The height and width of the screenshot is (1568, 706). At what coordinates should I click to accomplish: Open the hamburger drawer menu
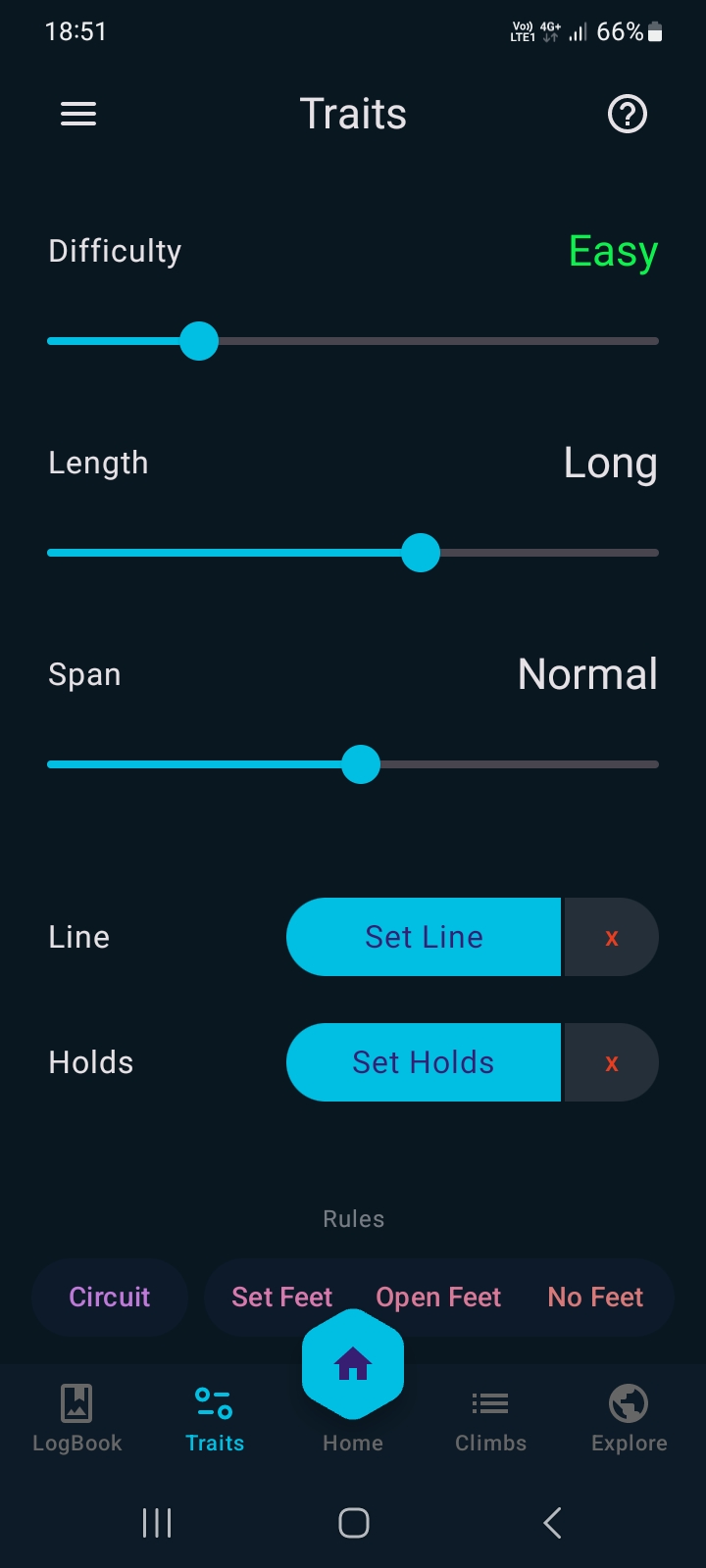click(78, 115)
